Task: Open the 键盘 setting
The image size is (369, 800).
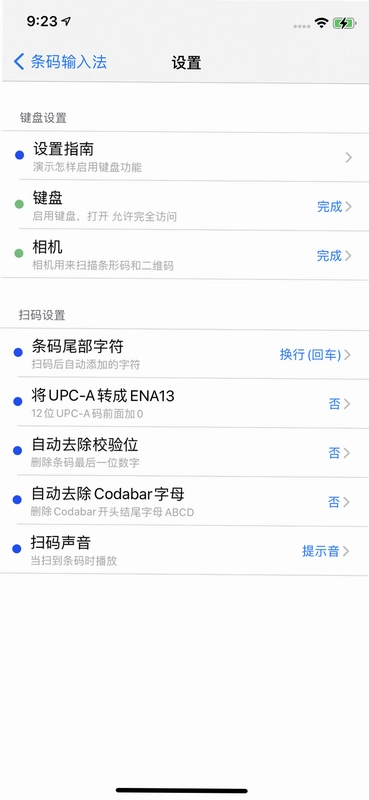Action: pyautogui.click(x=184, y=206)
